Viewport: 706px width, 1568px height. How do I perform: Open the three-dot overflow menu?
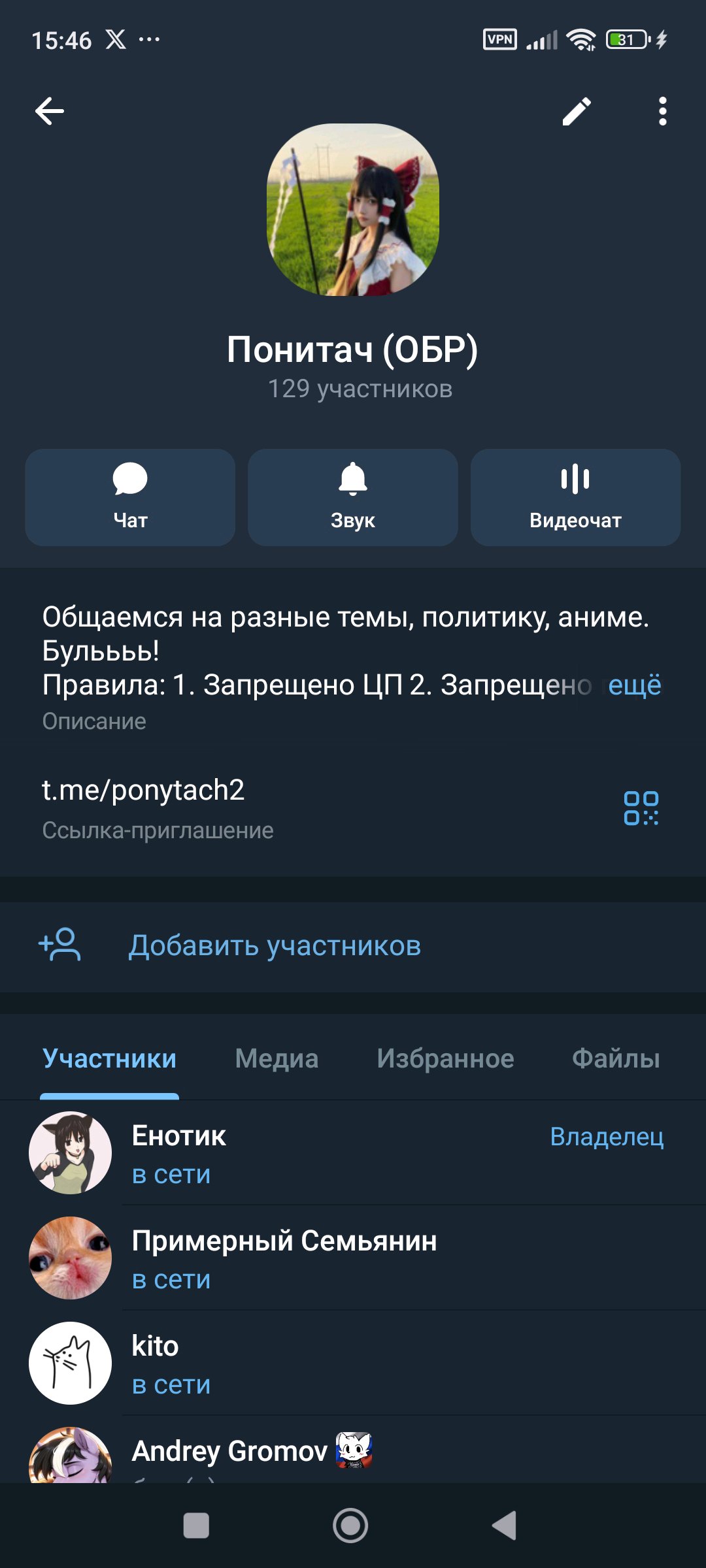(x=662, y=111)
